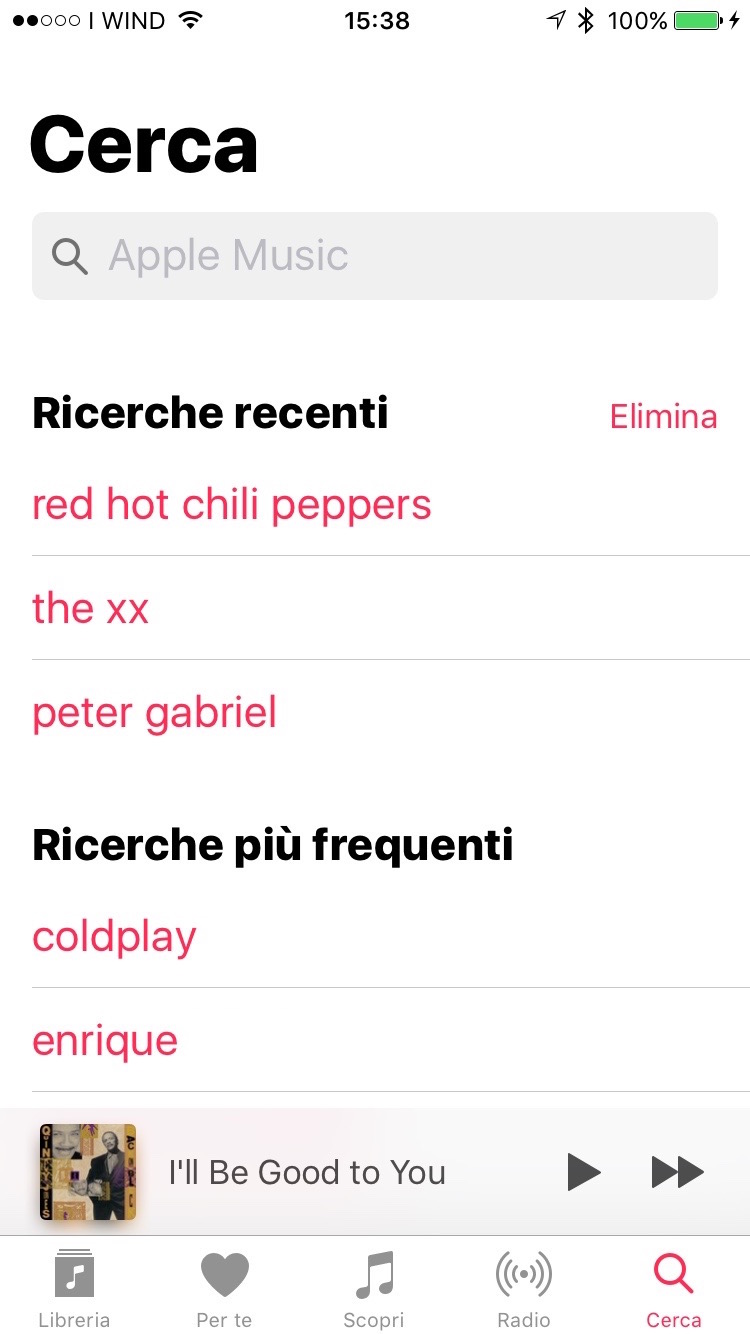
Task: Go to the Per te tab
Action: [224, 1290]
